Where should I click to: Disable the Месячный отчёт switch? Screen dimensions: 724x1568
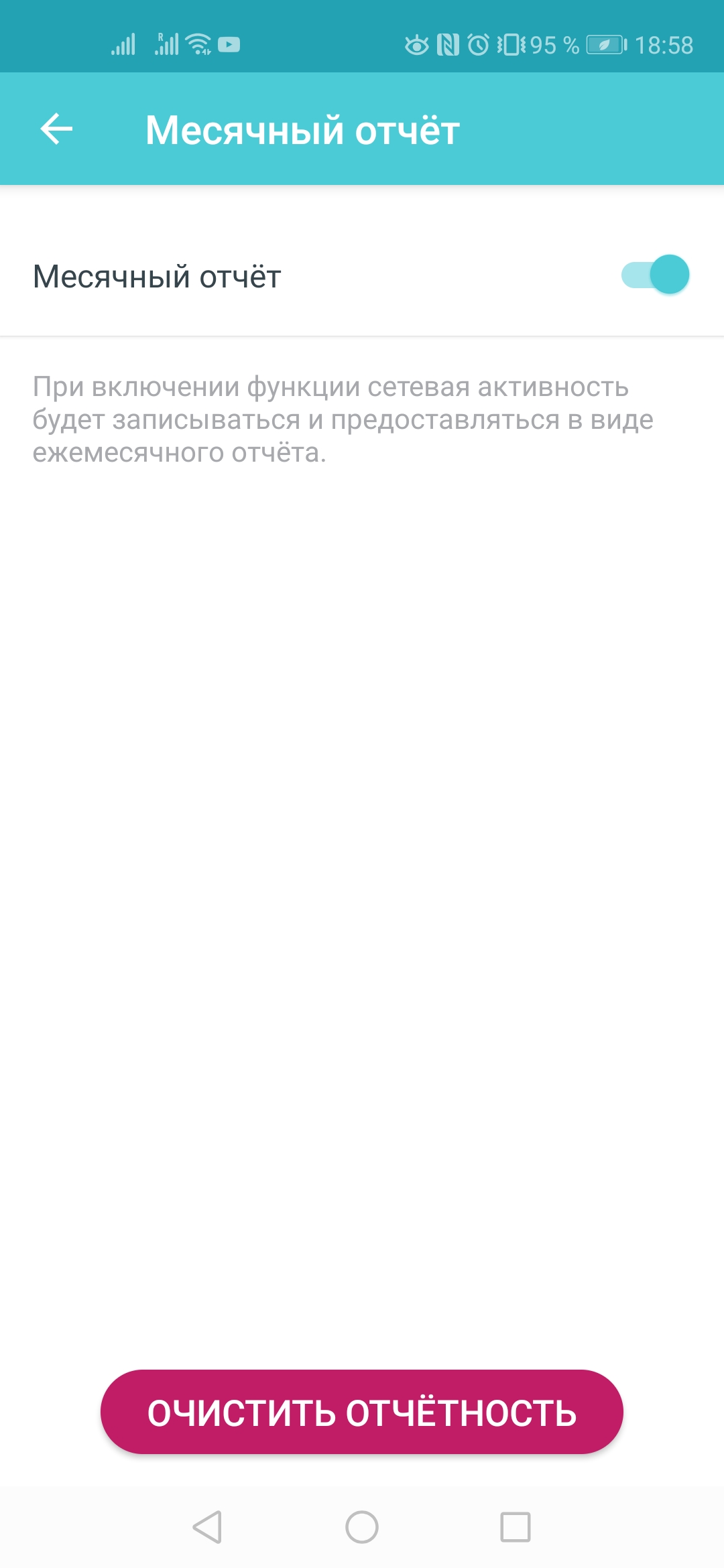click(x=655, y=275)
